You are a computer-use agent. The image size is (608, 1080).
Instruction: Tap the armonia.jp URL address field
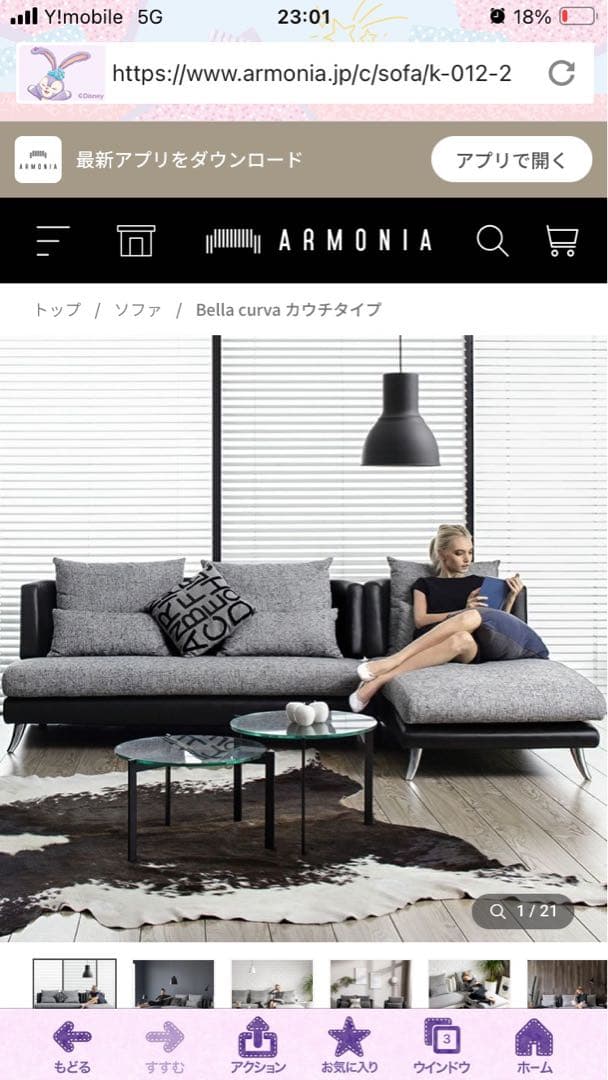point(311,73)
